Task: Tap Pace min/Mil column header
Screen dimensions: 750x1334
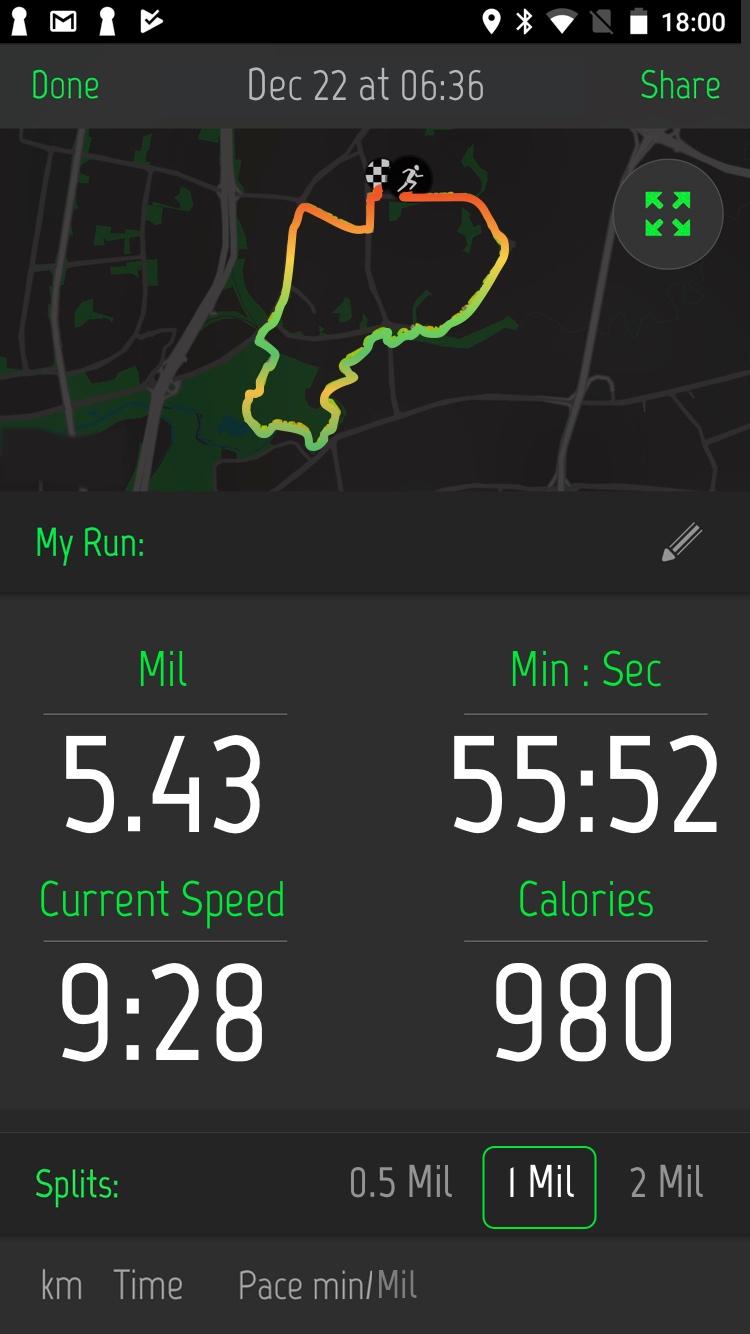Action: coord(327,1286)
